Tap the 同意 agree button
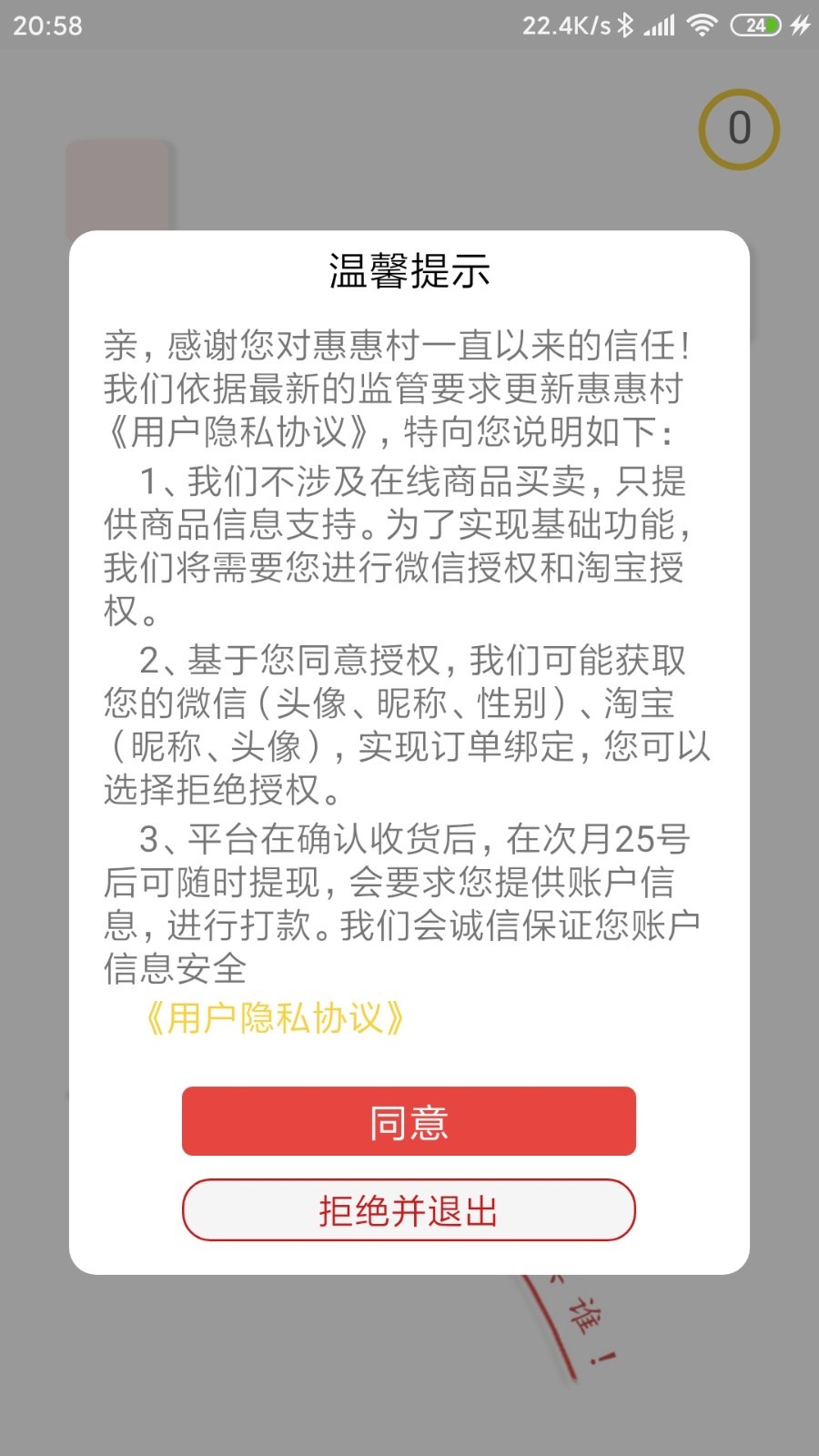 (x=409, y=1121)
